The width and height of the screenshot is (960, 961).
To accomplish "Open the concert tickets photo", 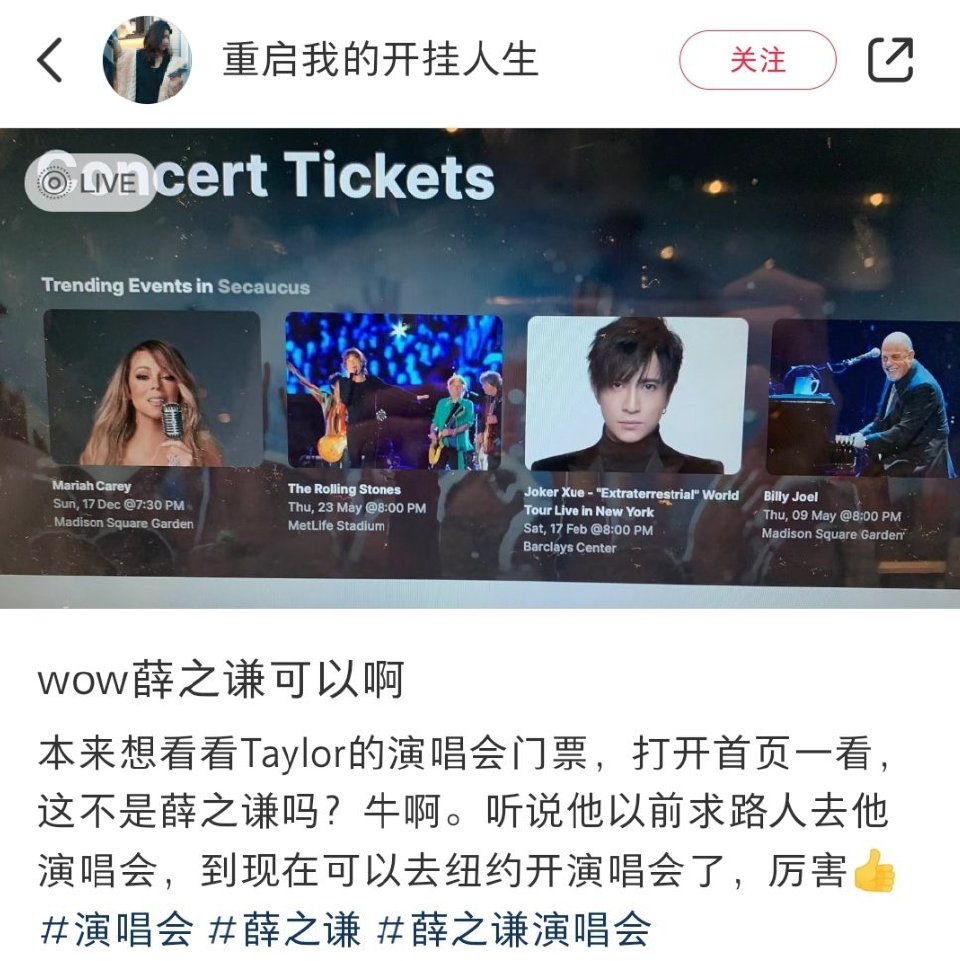I will (480, 400).
